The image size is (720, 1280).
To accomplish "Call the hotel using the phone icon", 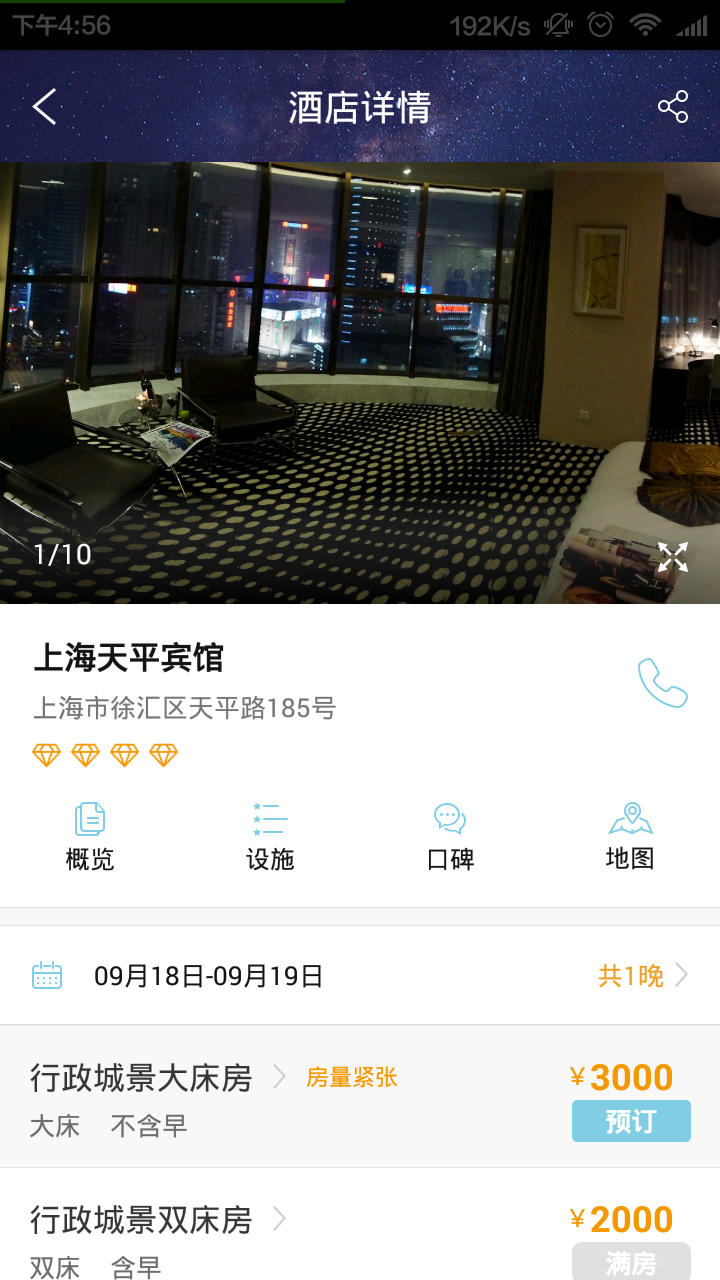I will click(x=663, y=685).
